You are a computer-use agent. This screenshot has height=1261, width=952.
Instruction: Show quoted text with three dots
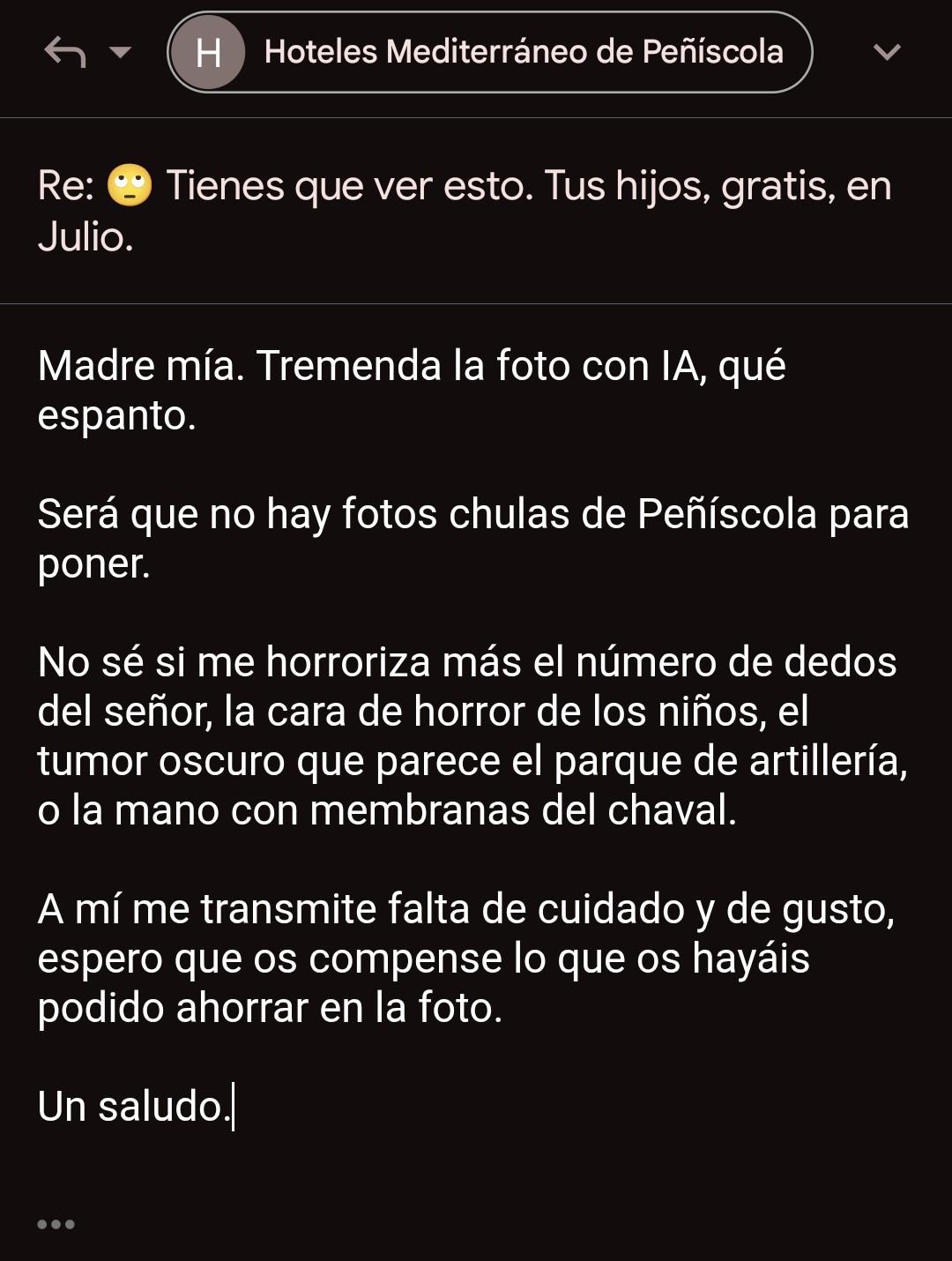click(56, 1223)
